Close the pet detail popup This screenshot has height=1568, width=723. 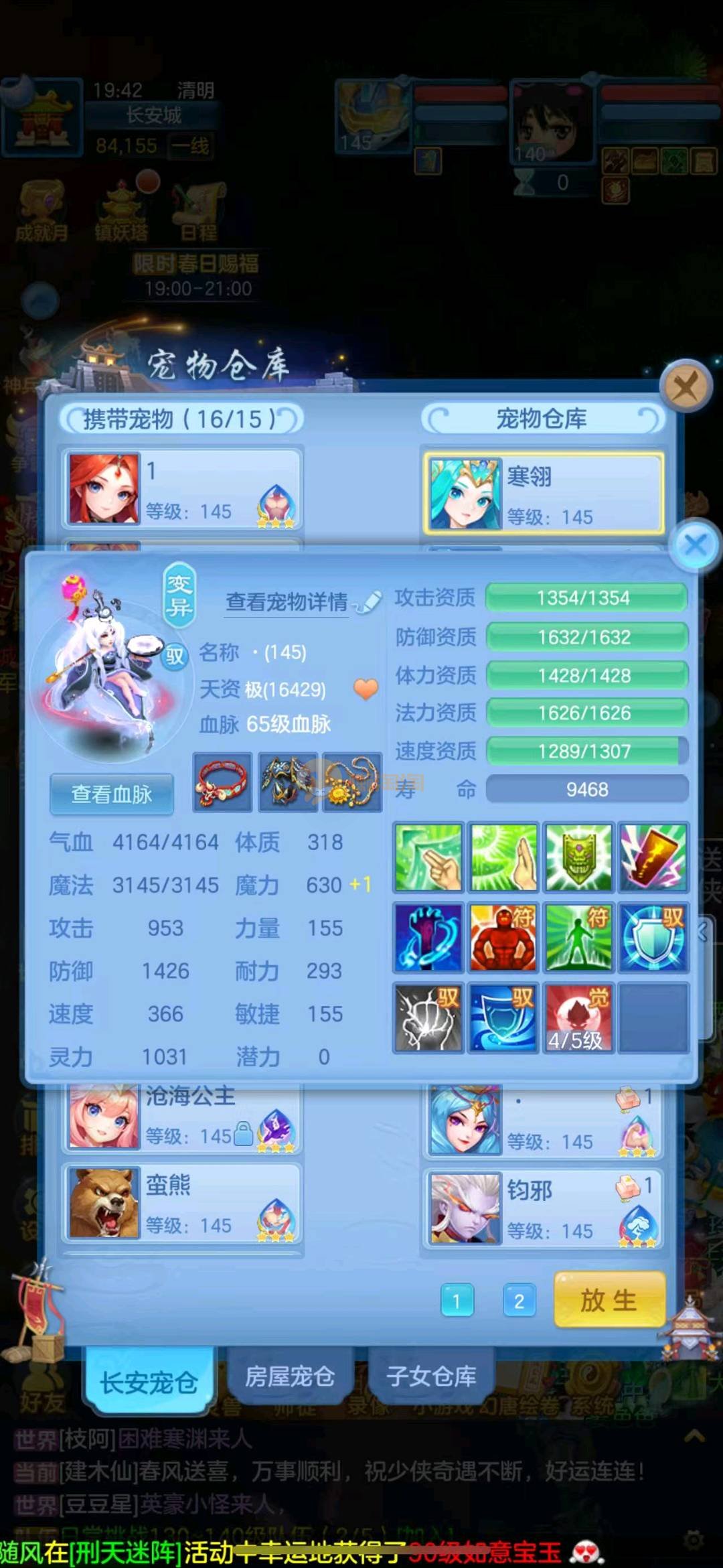696,545
